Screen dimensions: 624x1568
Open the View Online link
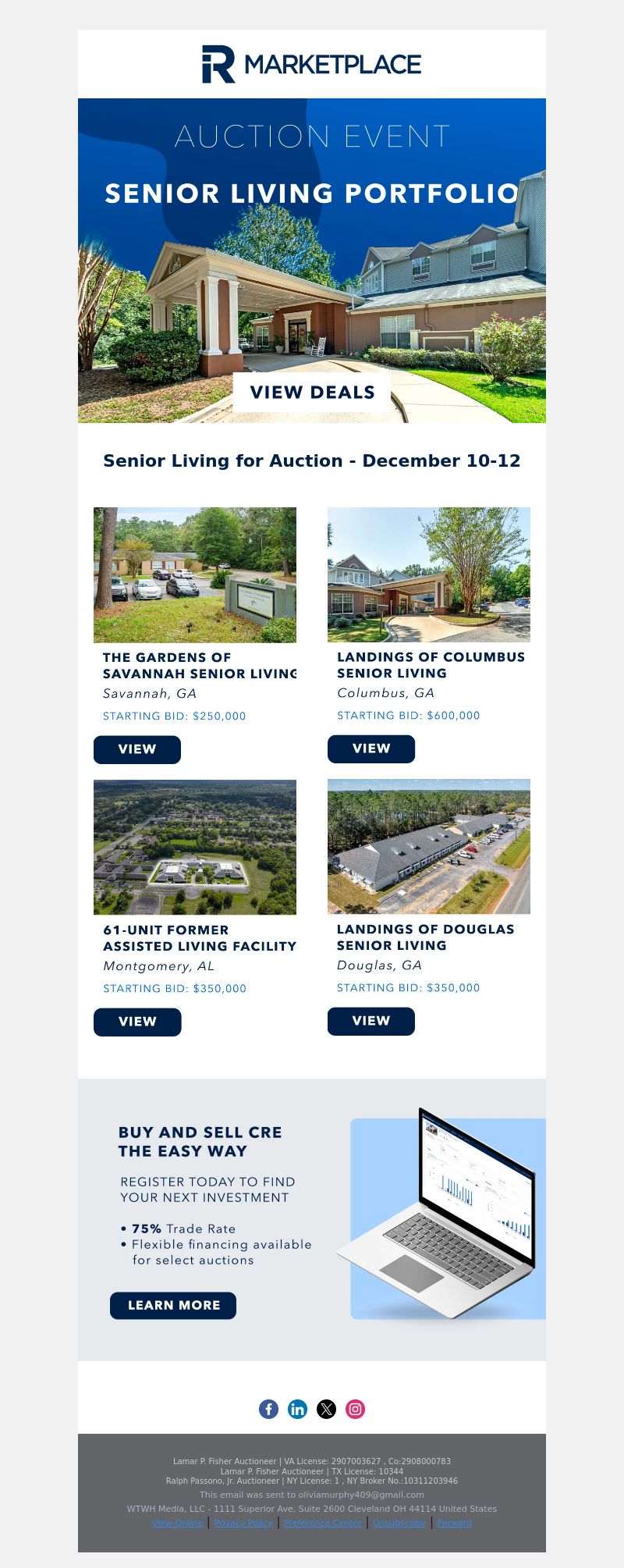click(177, 1523)
